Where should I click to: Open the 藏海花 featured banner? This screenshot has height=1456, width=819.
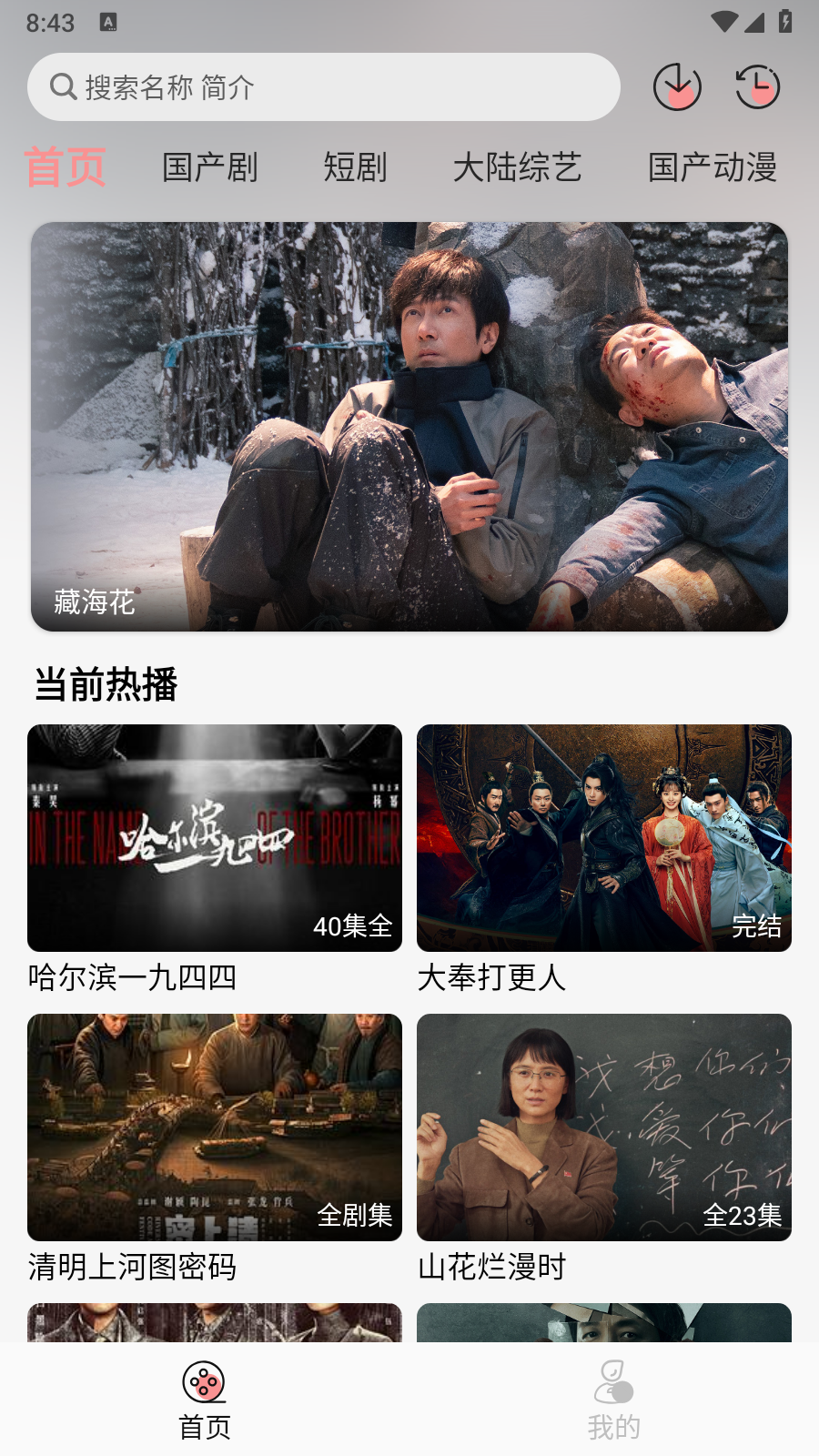pyautogui.click(x=409, y=426)
